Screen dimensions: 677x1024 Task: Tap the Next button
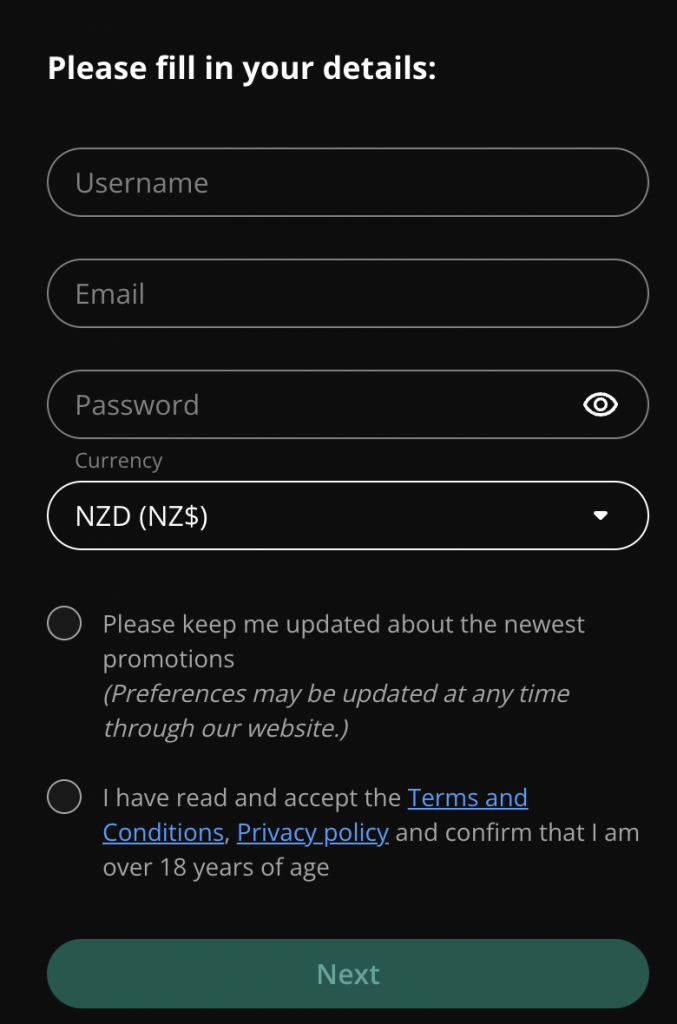click(347, 974)
